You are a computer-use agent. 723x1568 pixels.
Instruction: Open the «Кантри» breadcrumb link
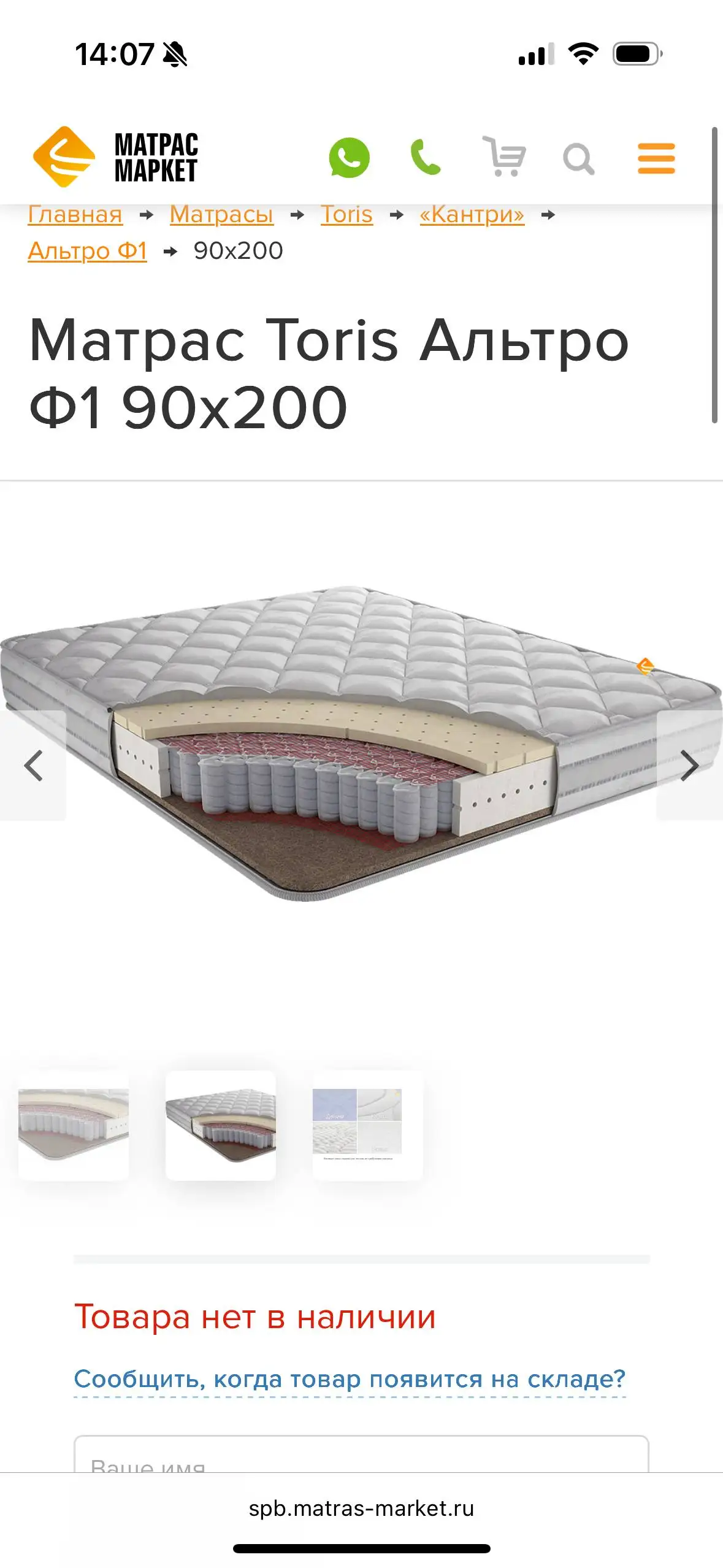pos(472,214)
